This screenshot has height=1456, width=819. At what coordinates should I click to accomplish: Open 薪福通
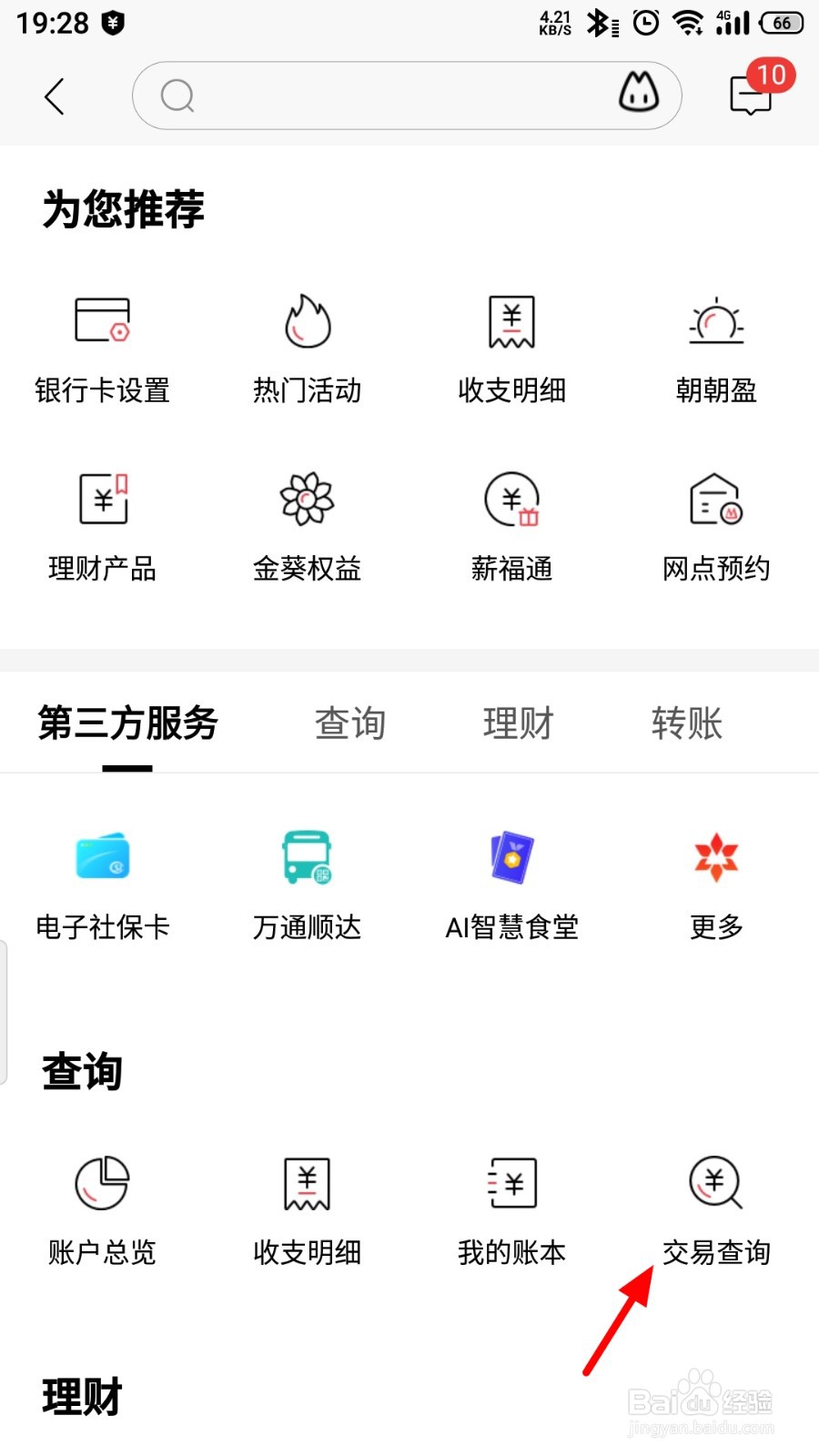point(512,528)
